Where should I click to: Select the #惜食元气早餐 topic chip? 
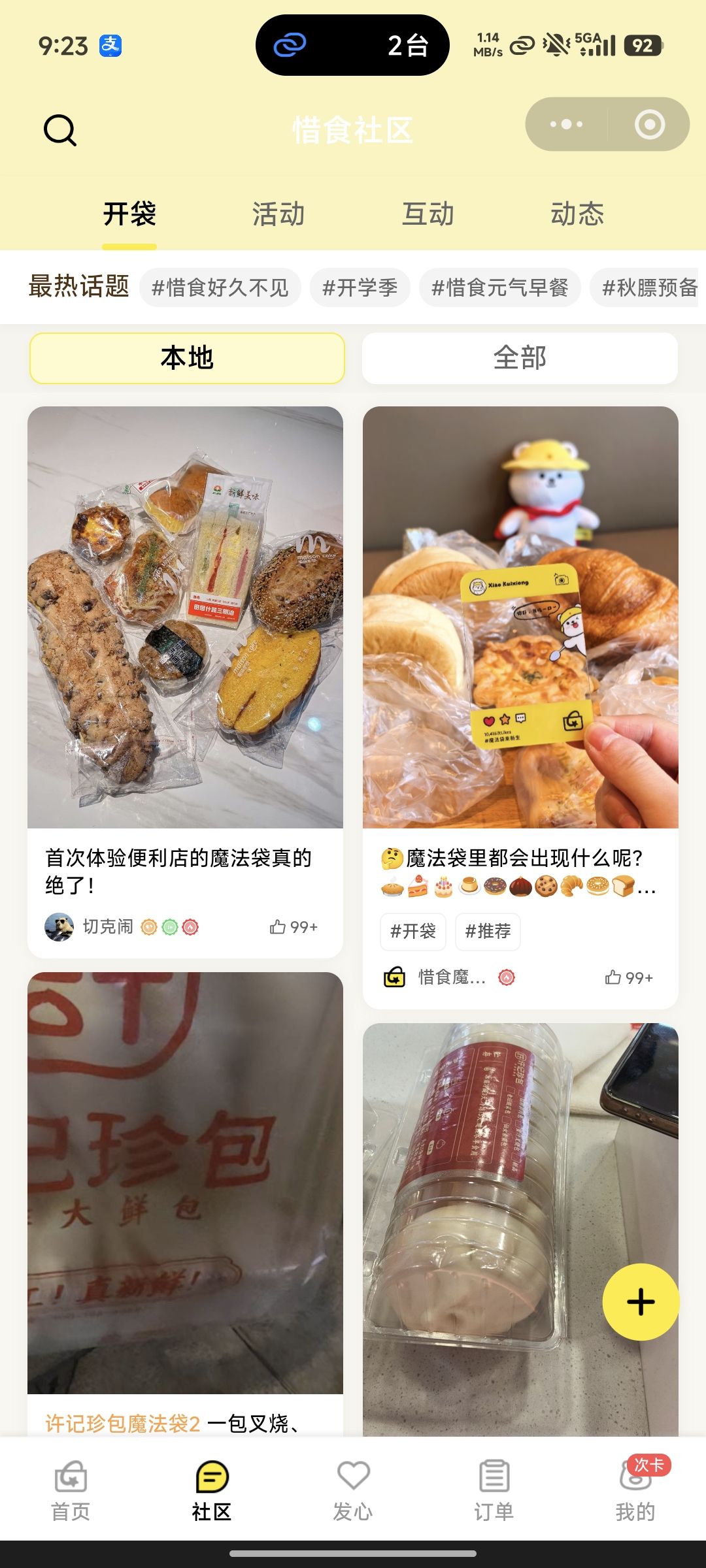coord(500,287)
